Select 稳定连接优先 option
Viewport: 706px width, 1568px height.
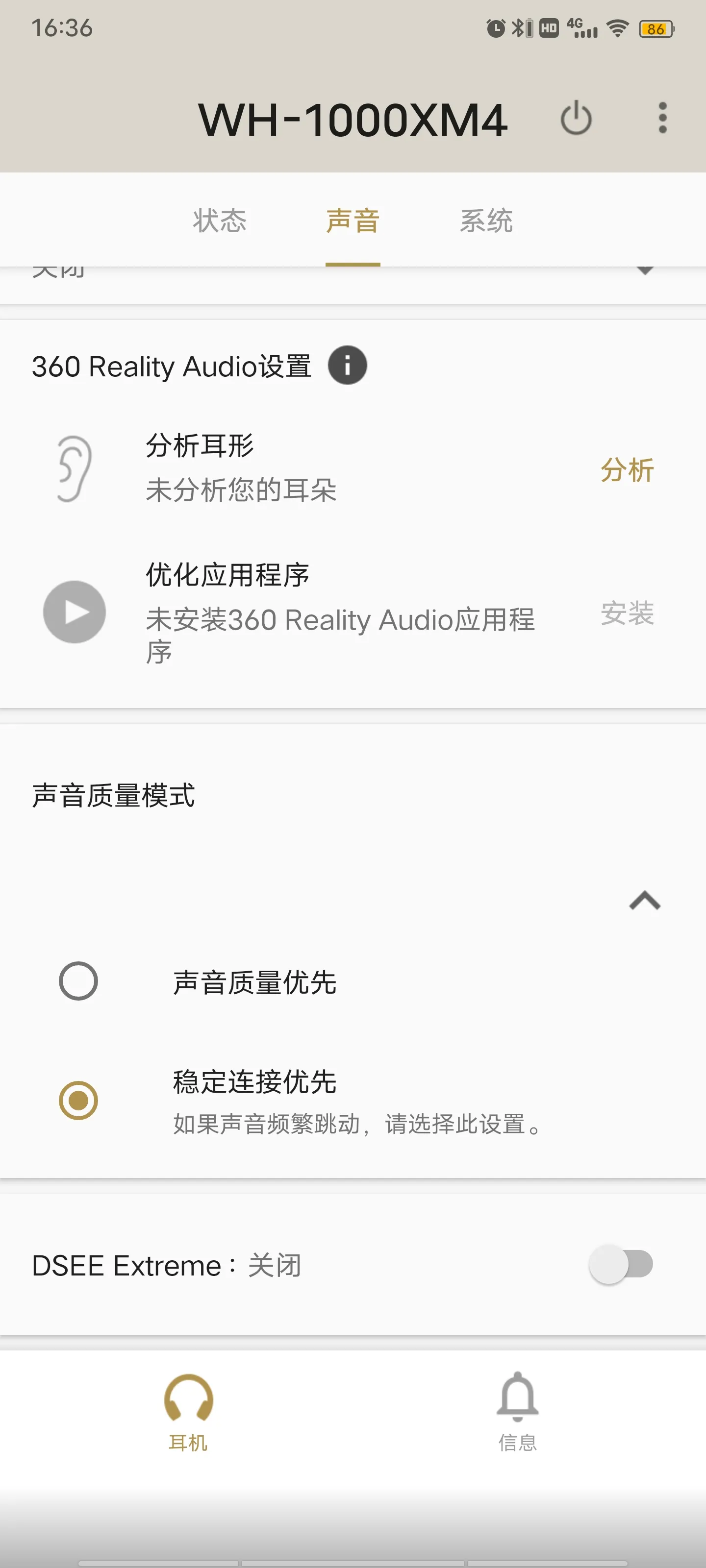point(353,1101)
